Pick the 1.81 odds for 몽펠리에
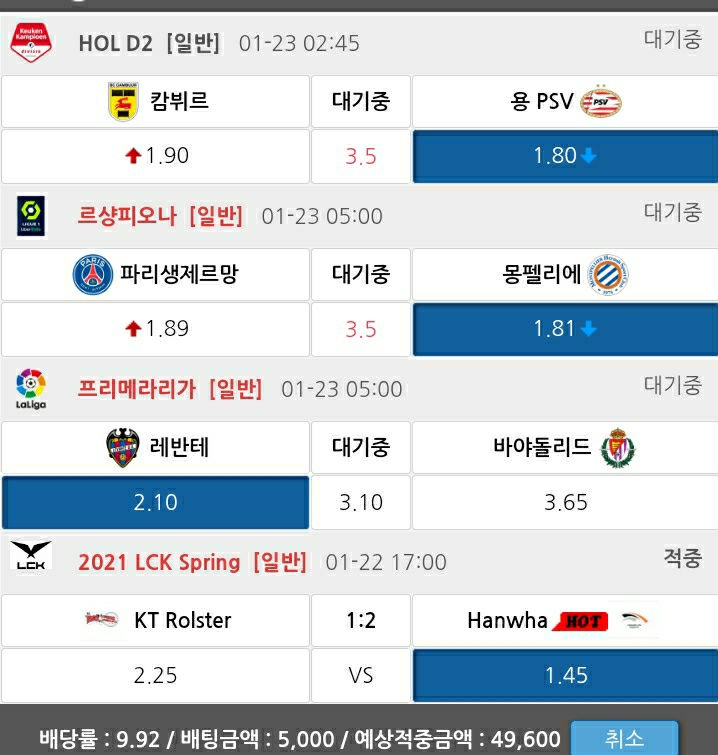 click(x=565, y=329)
